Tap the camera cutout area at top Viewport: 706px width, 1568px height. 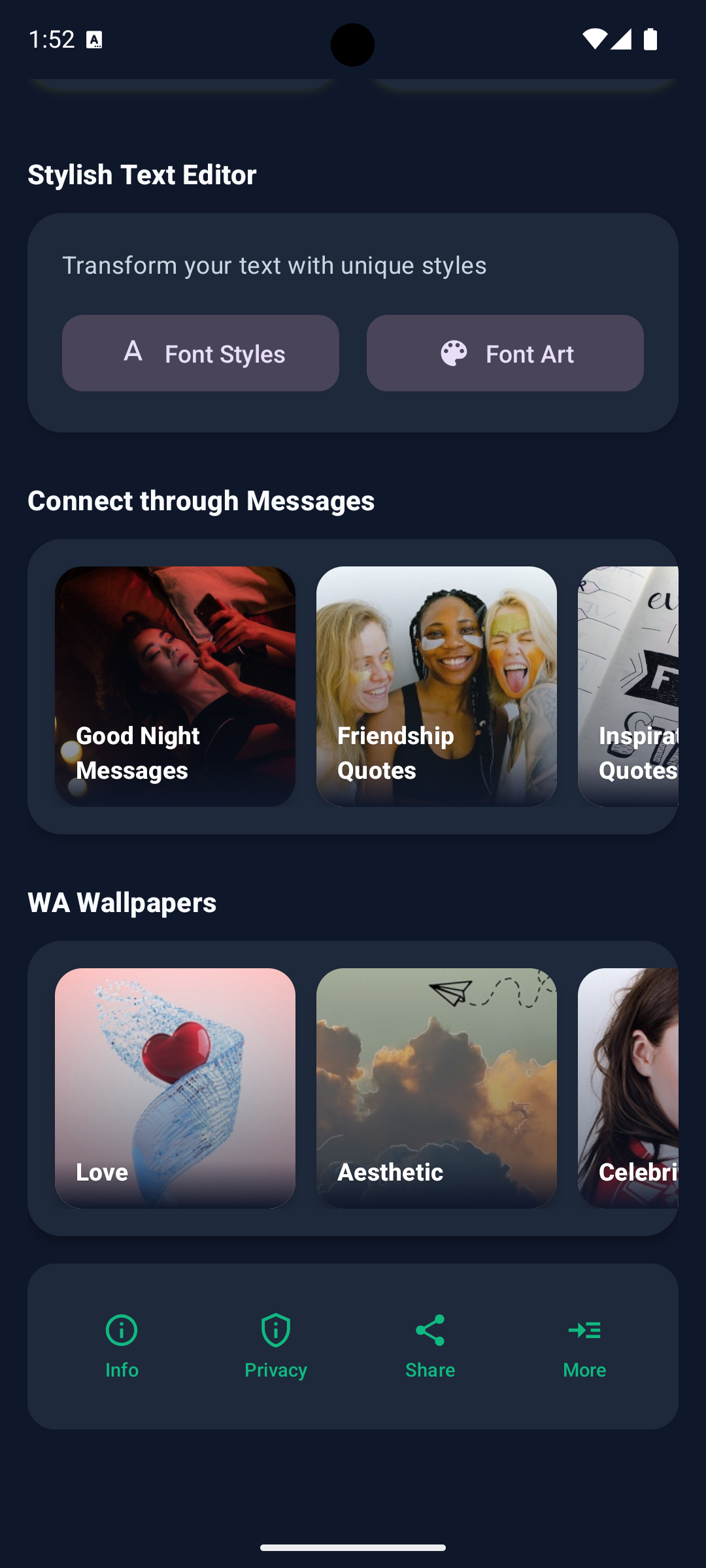coord(352,44)
